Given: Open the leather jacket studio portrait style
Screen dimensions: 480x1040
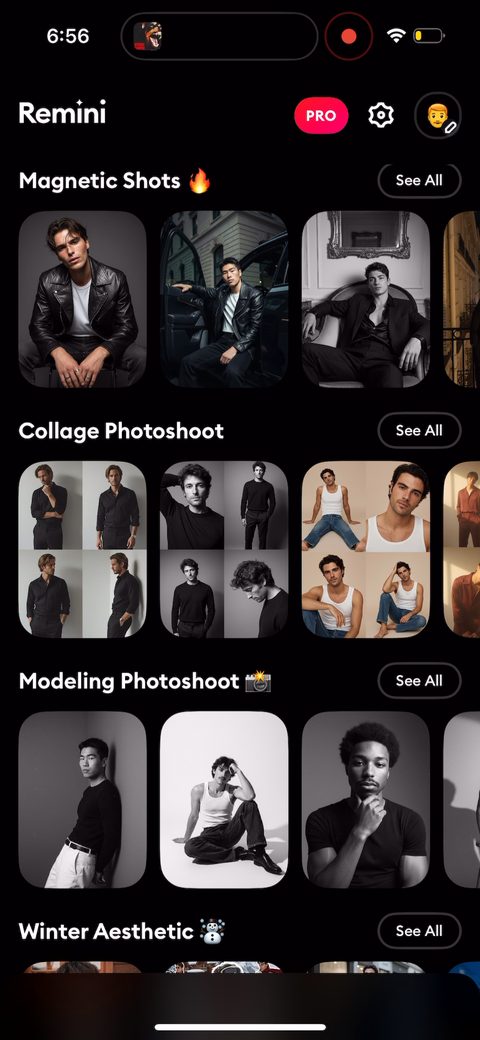Looking at the screenshot, I should 82,299.
